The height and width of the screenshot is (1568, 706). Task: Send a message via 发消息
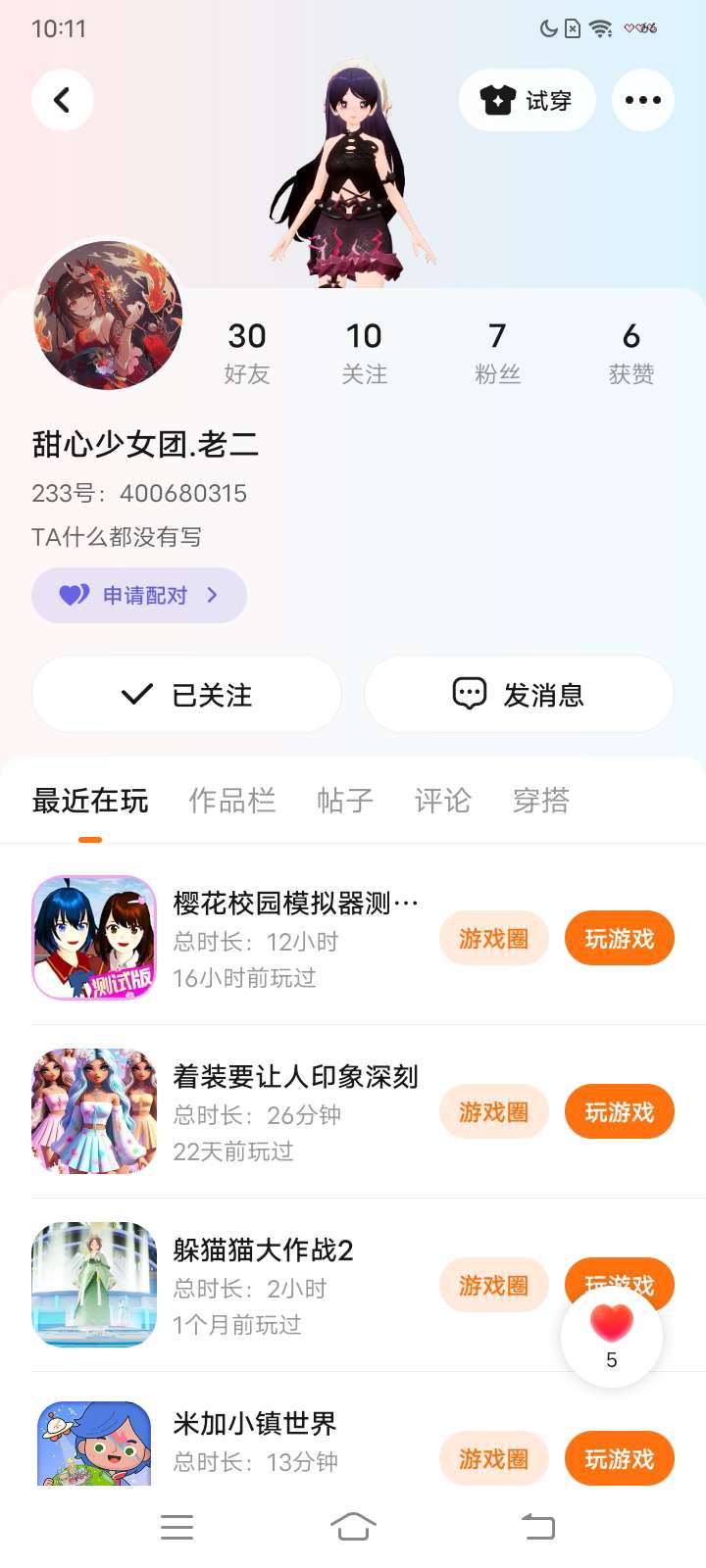[x=518, y=694]
